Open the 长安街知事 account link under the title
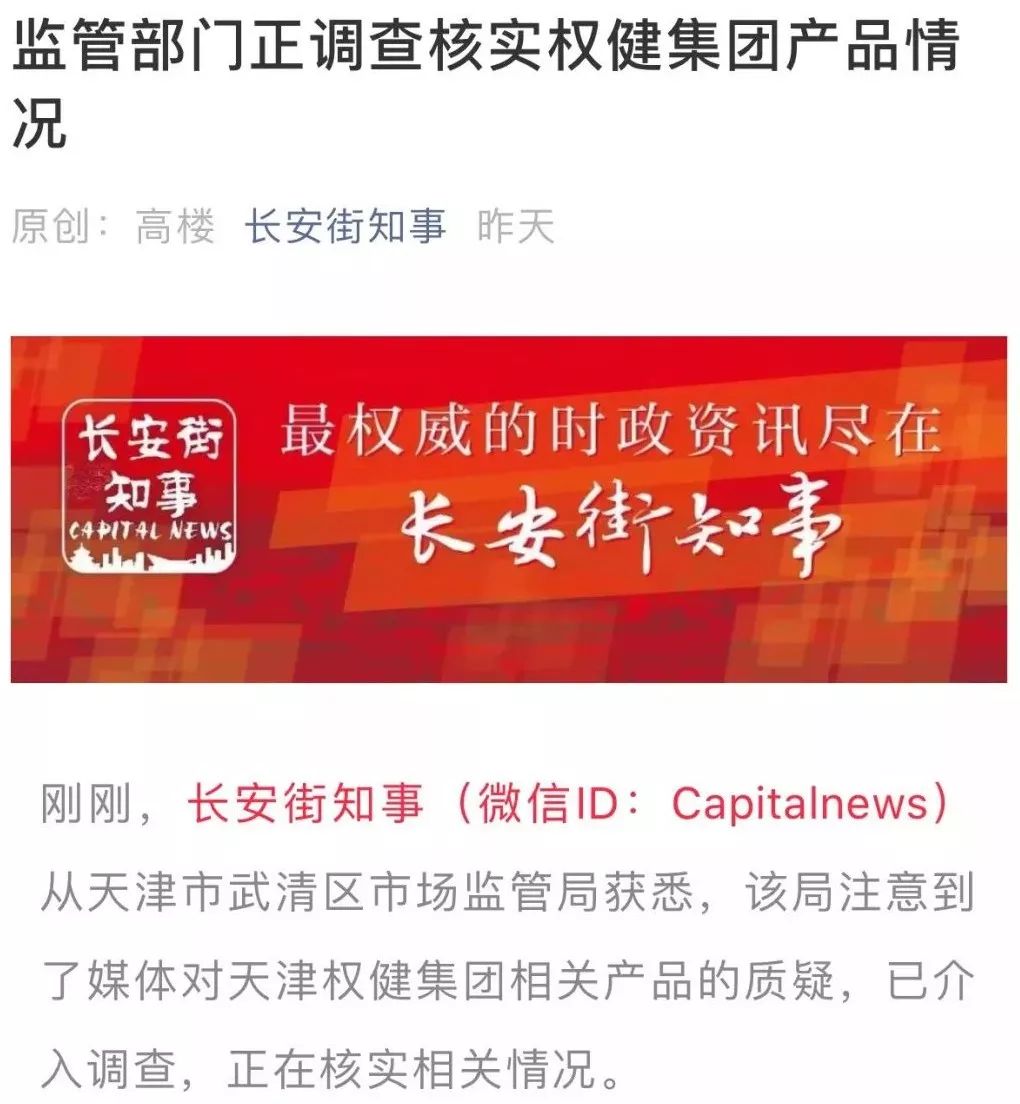Screen dimensions: 1020x1104 pyautogui.click(x=345, y=228)
